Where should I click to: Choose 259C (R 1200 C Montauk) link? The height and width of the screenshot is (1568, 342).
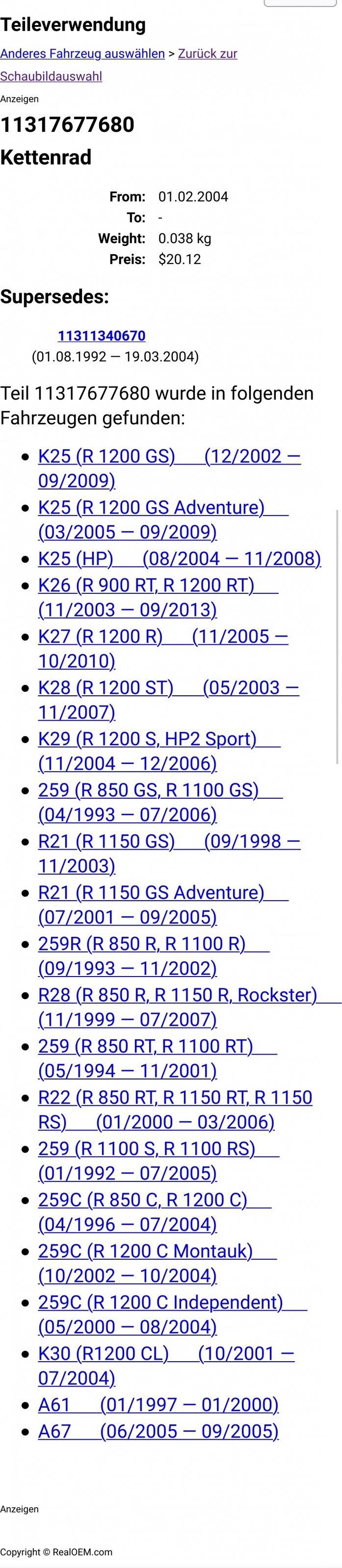pyautogui.click(x=145, y=1250)
